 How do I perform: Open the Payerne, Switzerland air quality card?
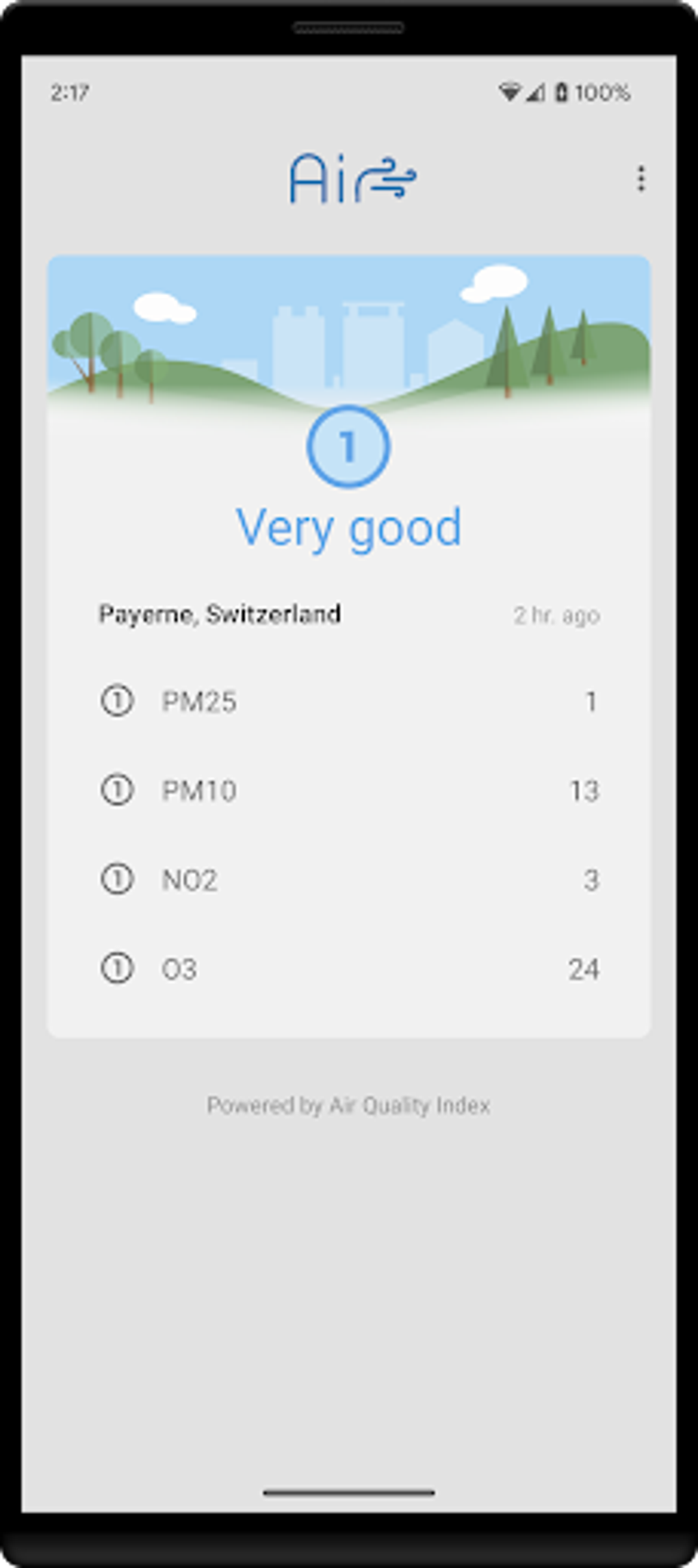click(x=348, y=646)
